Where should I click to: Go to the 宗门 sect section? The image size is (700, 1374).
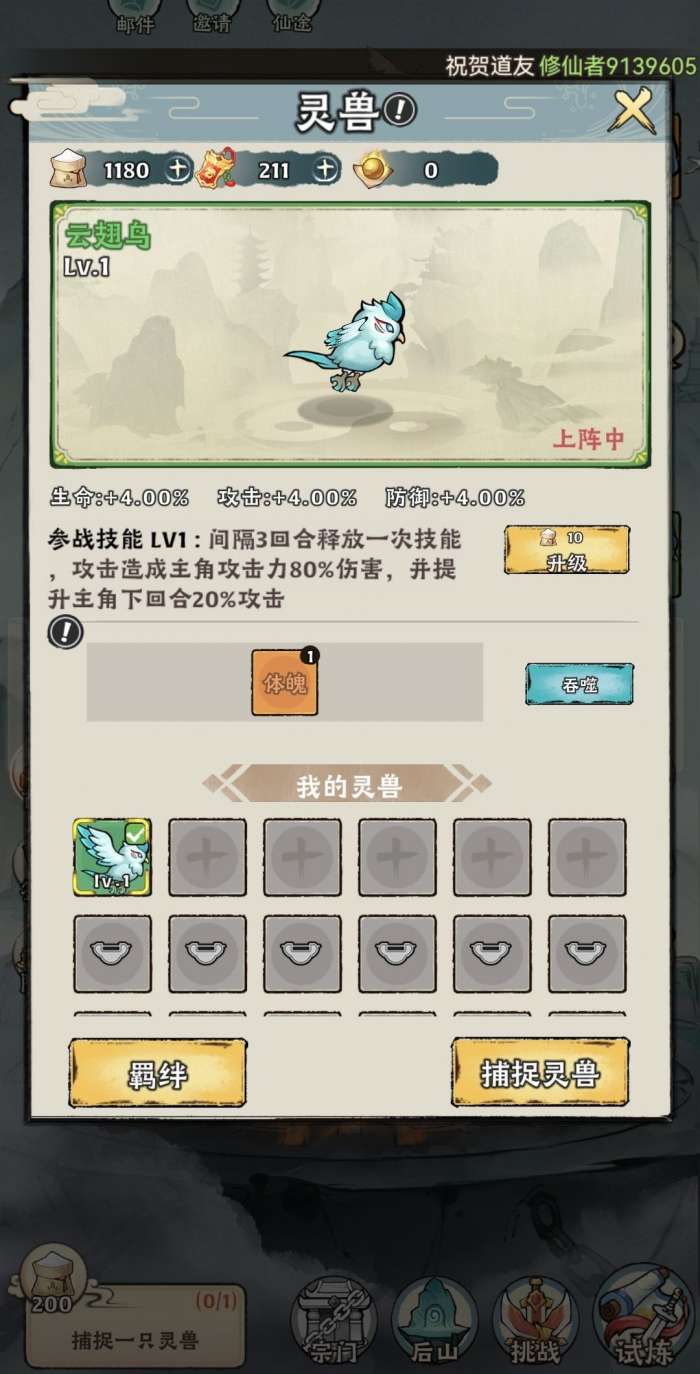334,1320
